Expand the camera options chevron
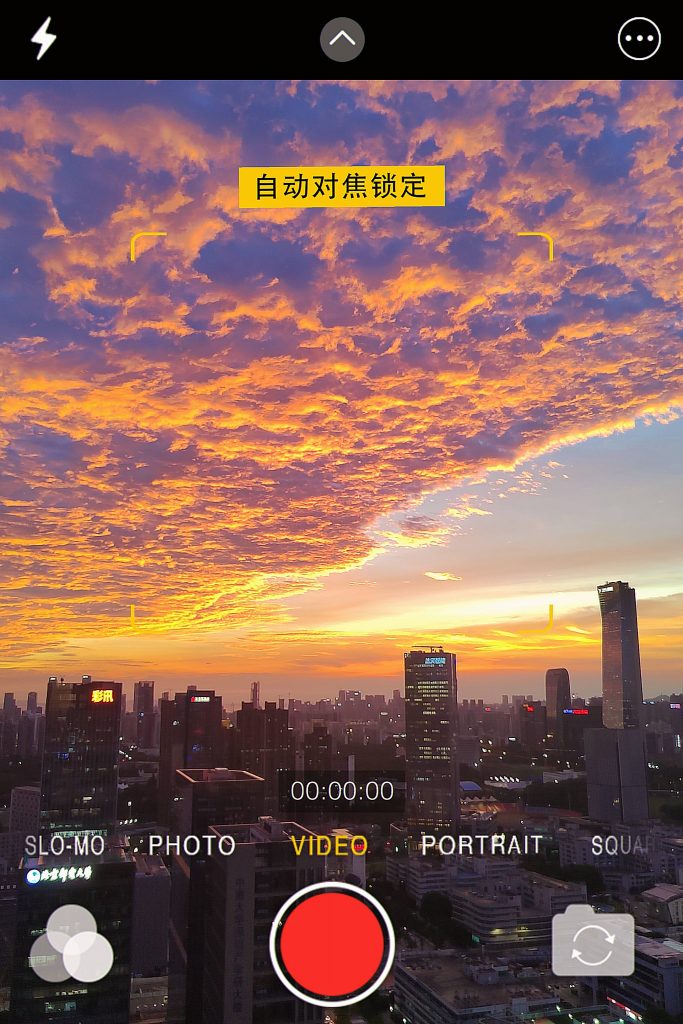 click(342, 40)
